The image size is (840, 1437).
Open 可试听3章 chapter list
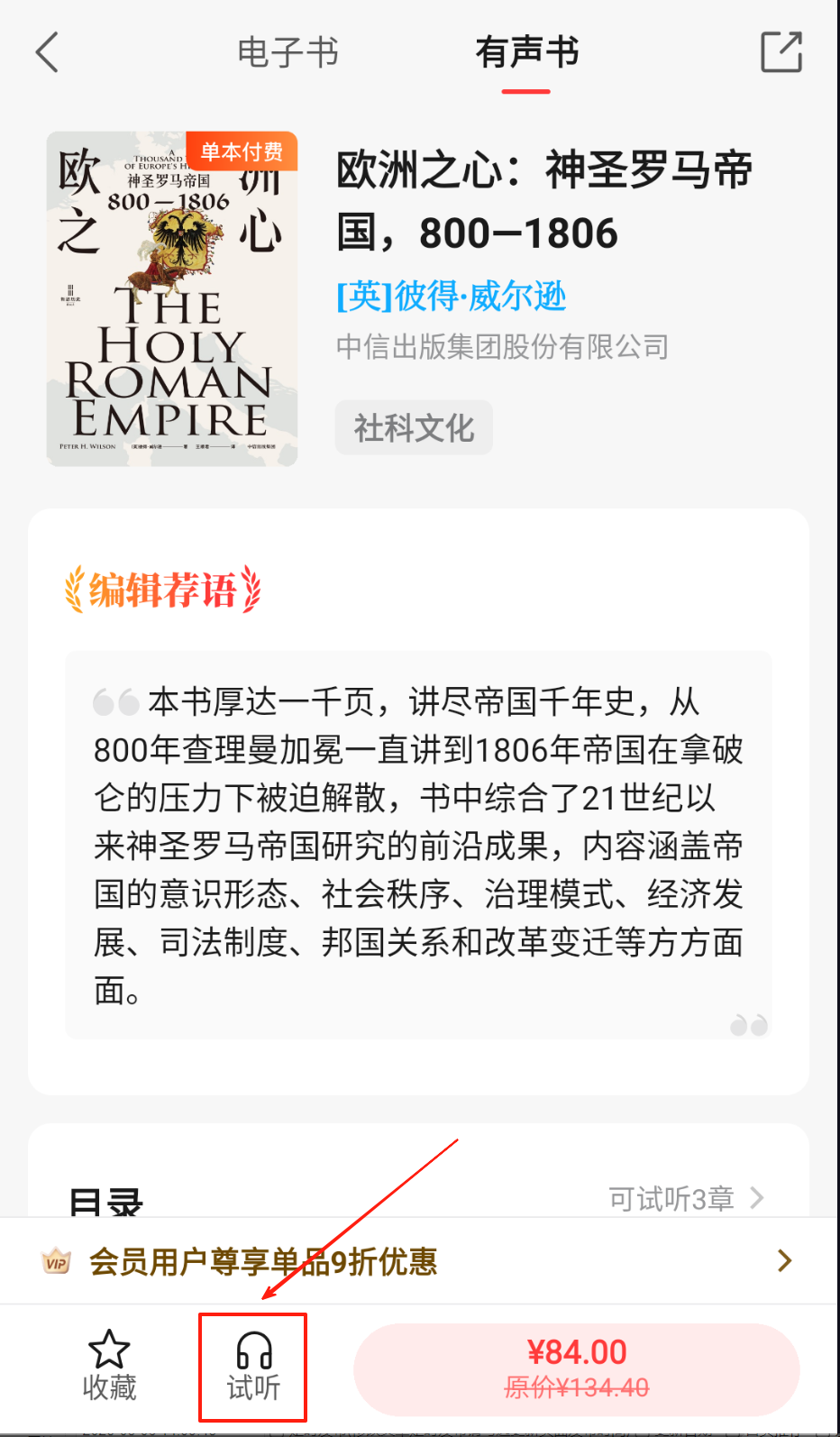685,1198
